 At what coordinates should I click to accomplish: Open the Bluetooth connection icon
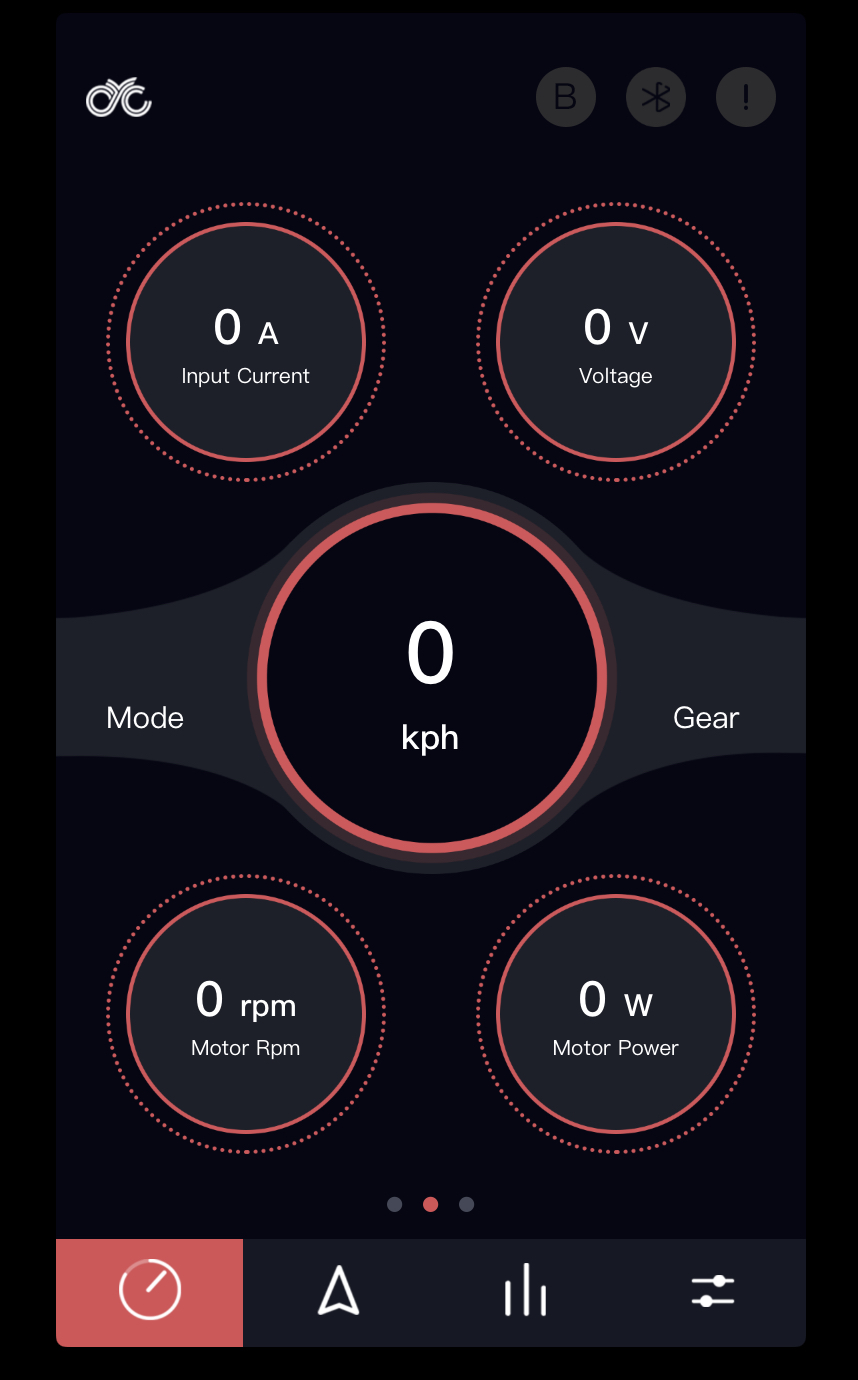coord(656,97)
